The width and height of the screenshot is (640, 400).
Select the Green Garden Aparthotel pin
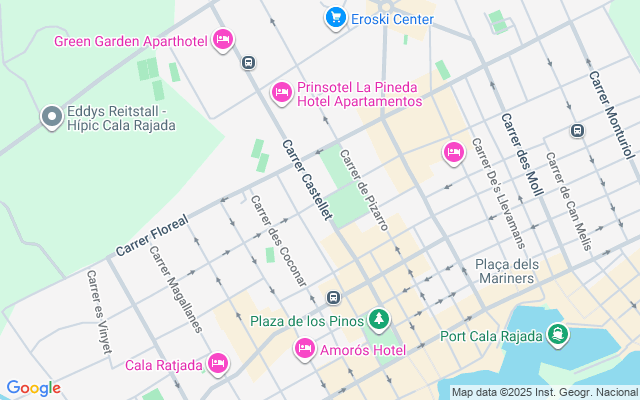coord(223,40)
